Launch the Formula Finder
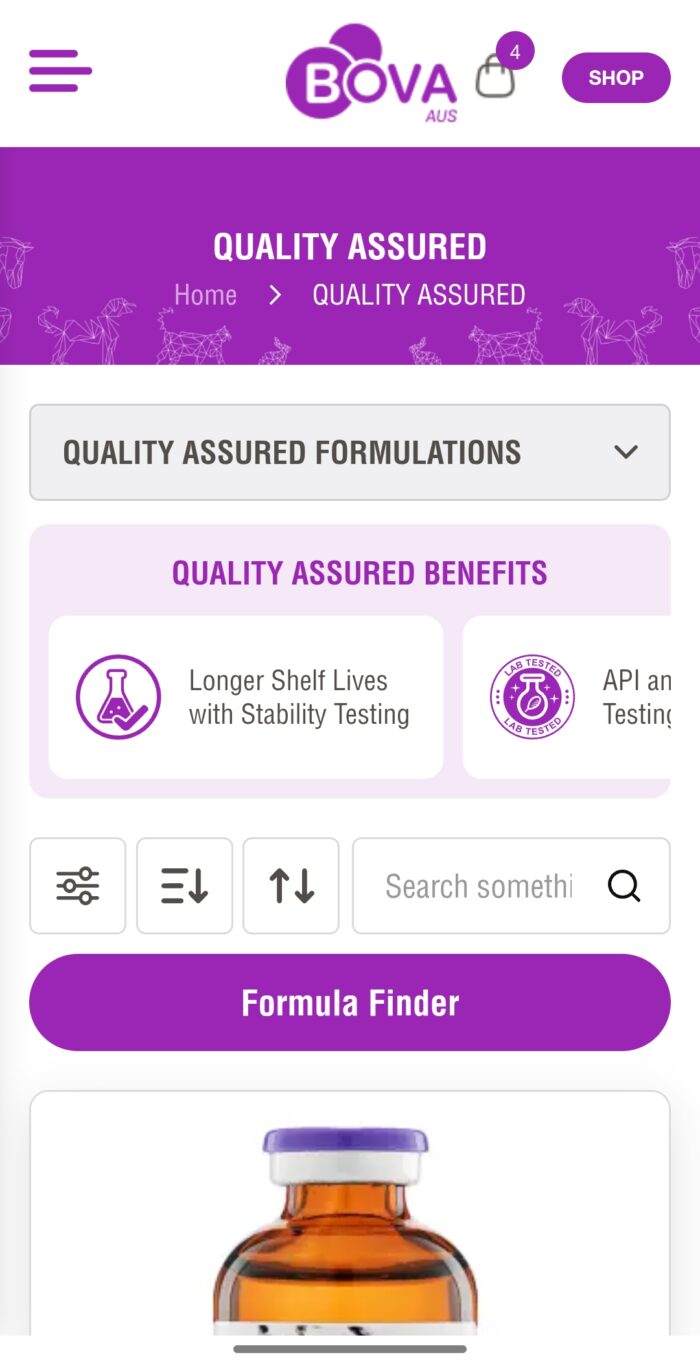This screenshot has height=1366, width=700. click(x=350, y=1002)
